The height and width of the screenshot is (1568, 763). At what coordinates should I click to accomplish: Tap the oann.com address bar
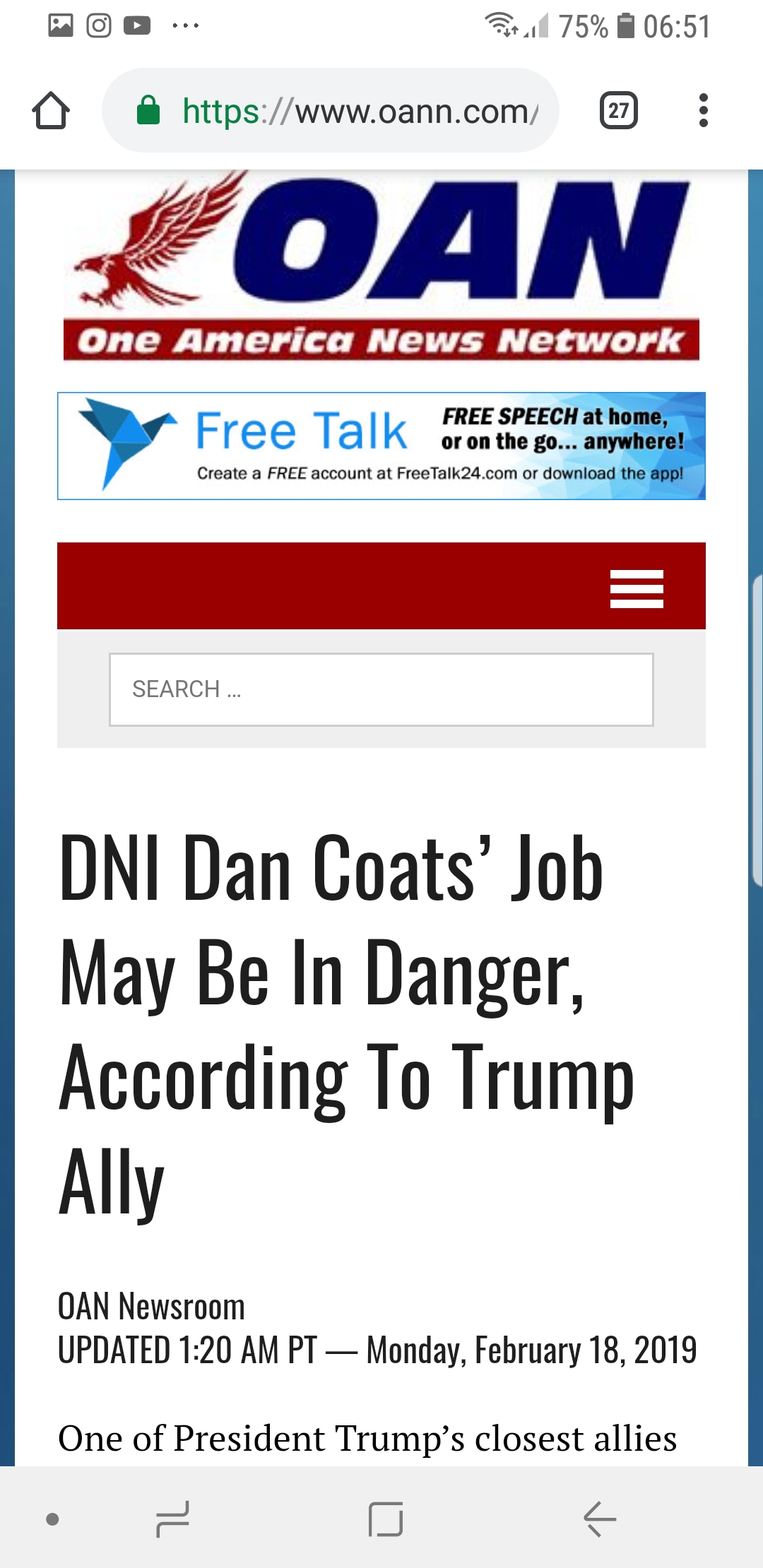(x=331, y=111)
